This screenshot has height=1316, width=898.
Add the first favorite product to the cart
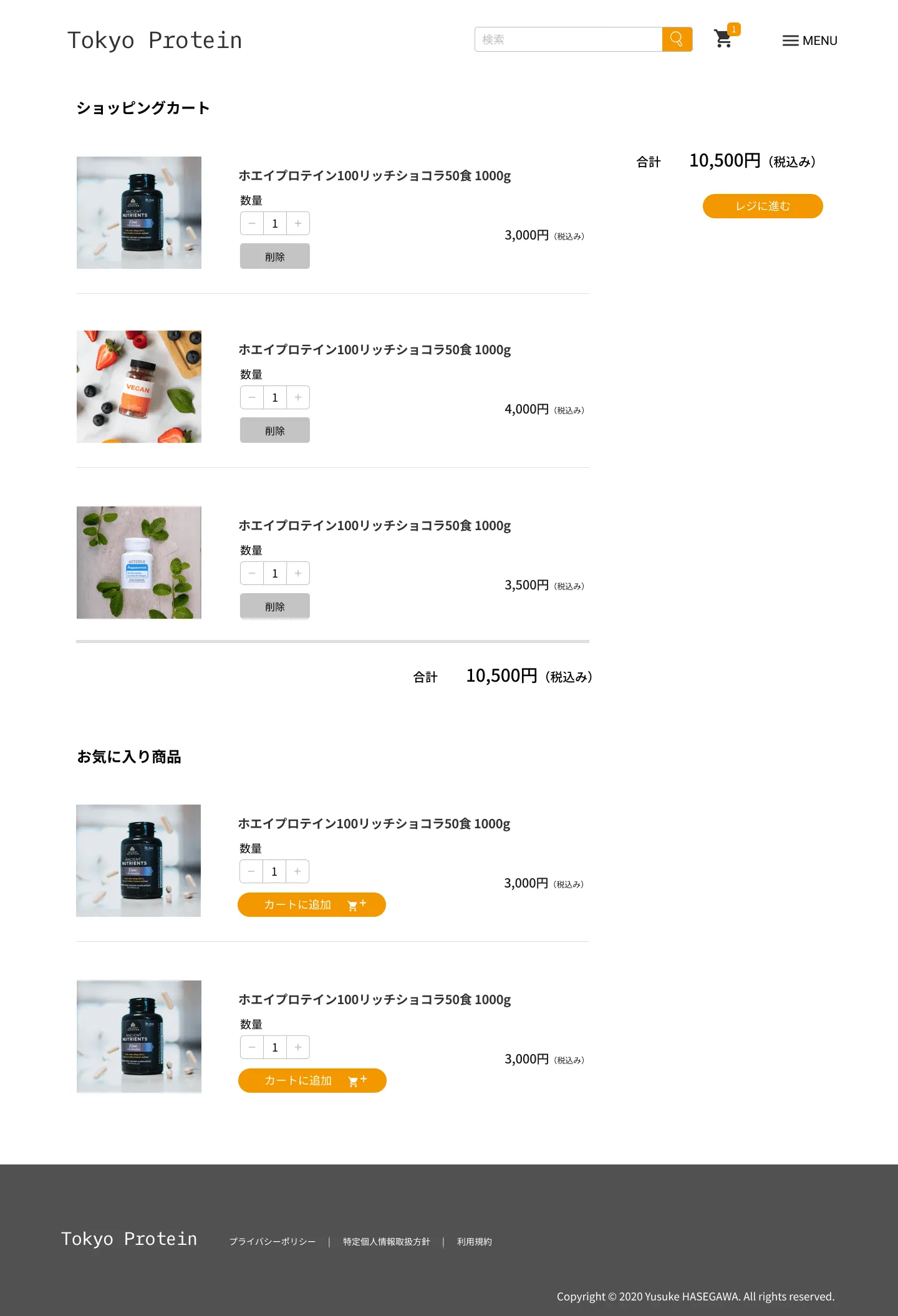311,904
